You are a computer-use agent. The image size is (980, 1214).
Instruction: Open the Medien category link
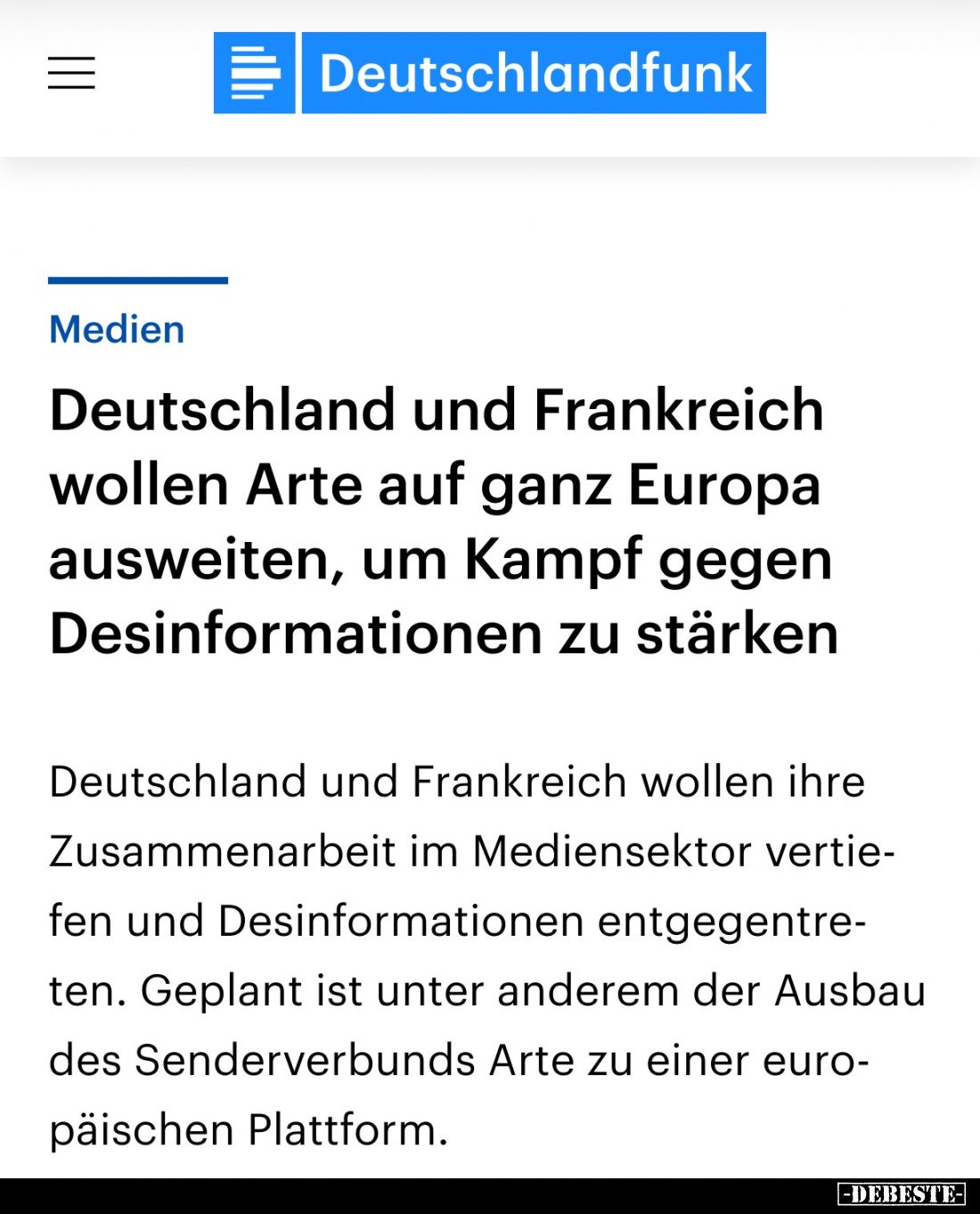[x=117, y=330]
